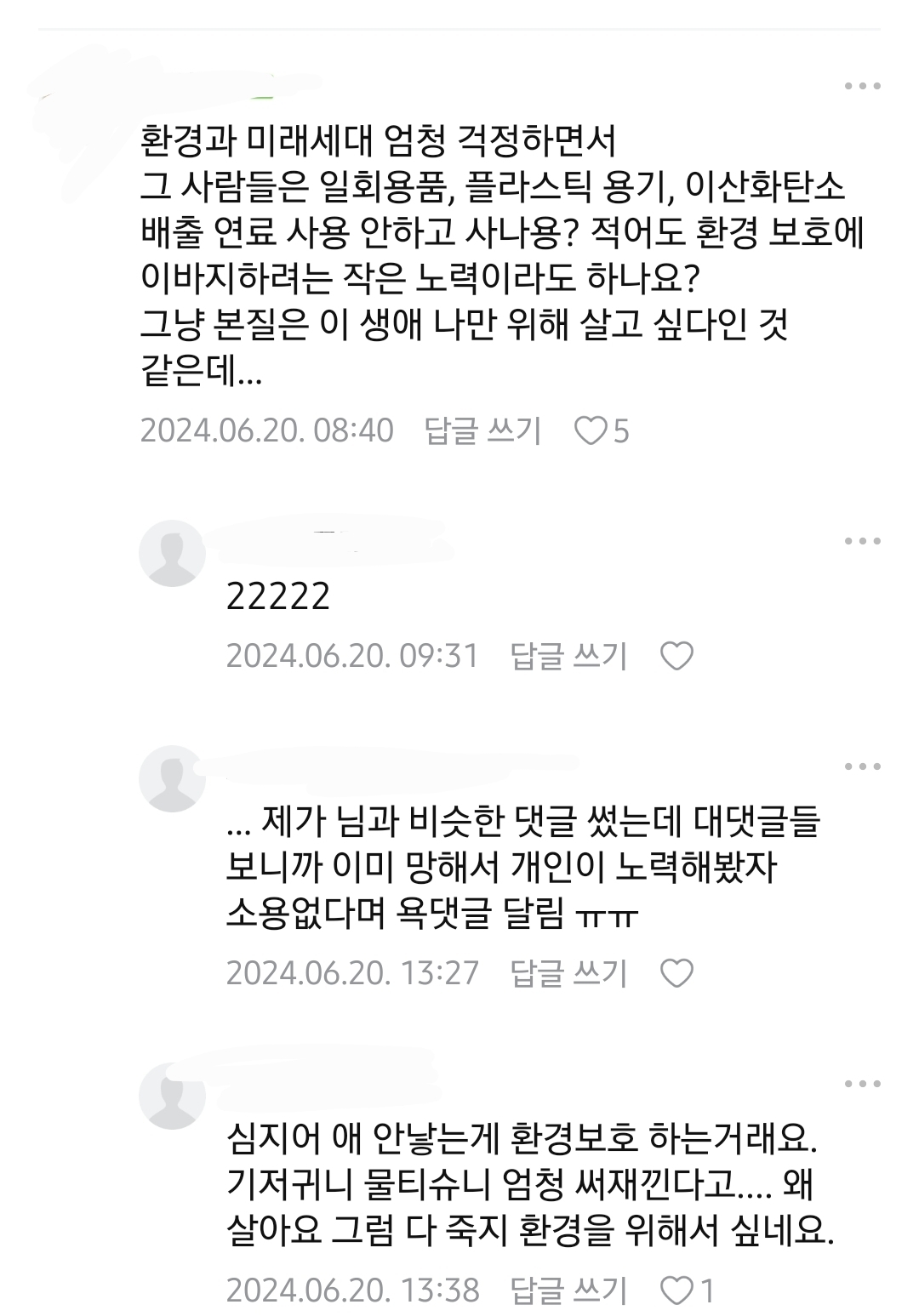Write a reply to the 13:38 comment
Image resolution: width=919 pixels, height=1316 pixels.
coord(568,1290)
